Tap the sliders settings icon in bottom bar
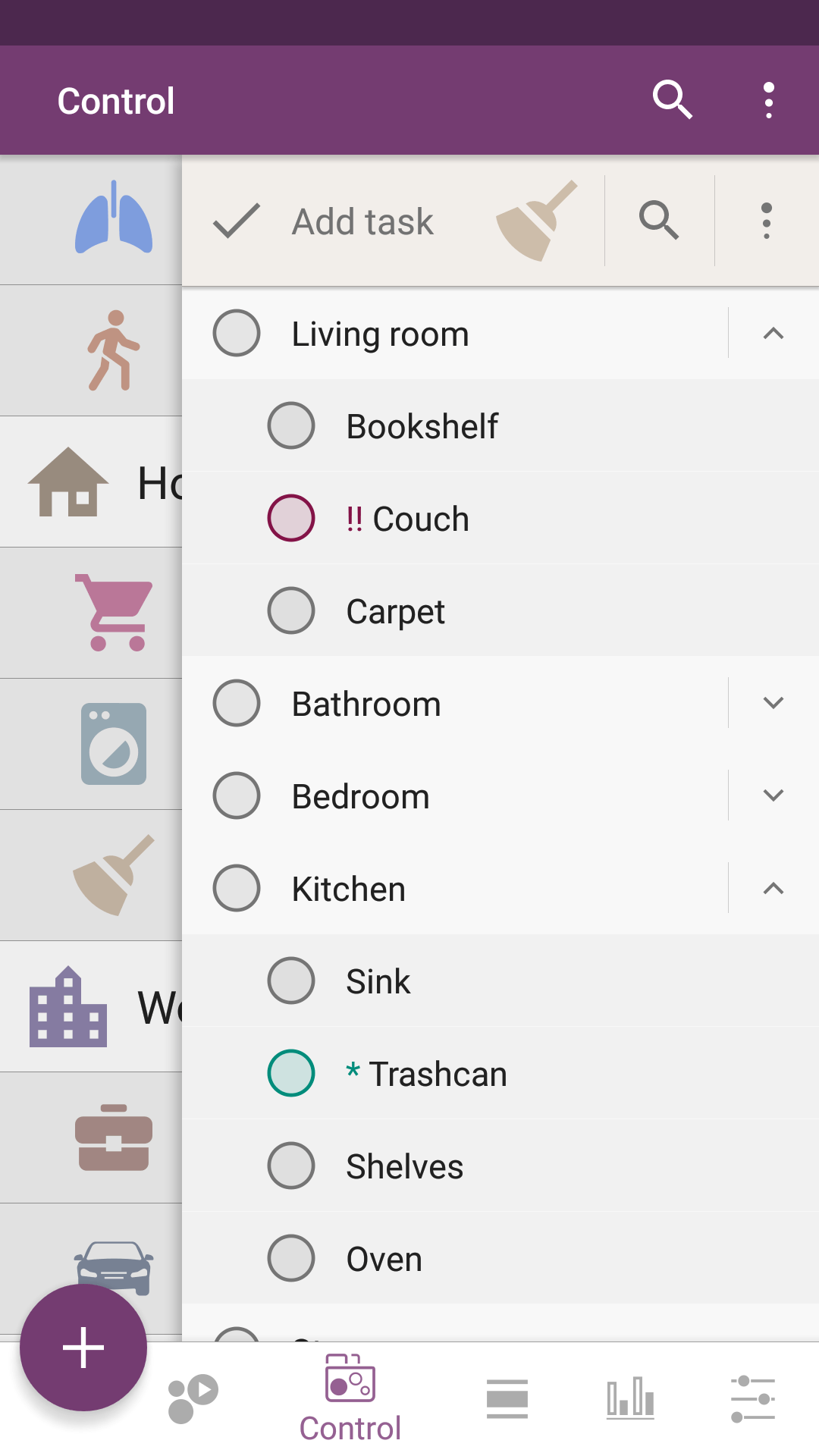The image size is (819, 1456). tap(753, 1399)
